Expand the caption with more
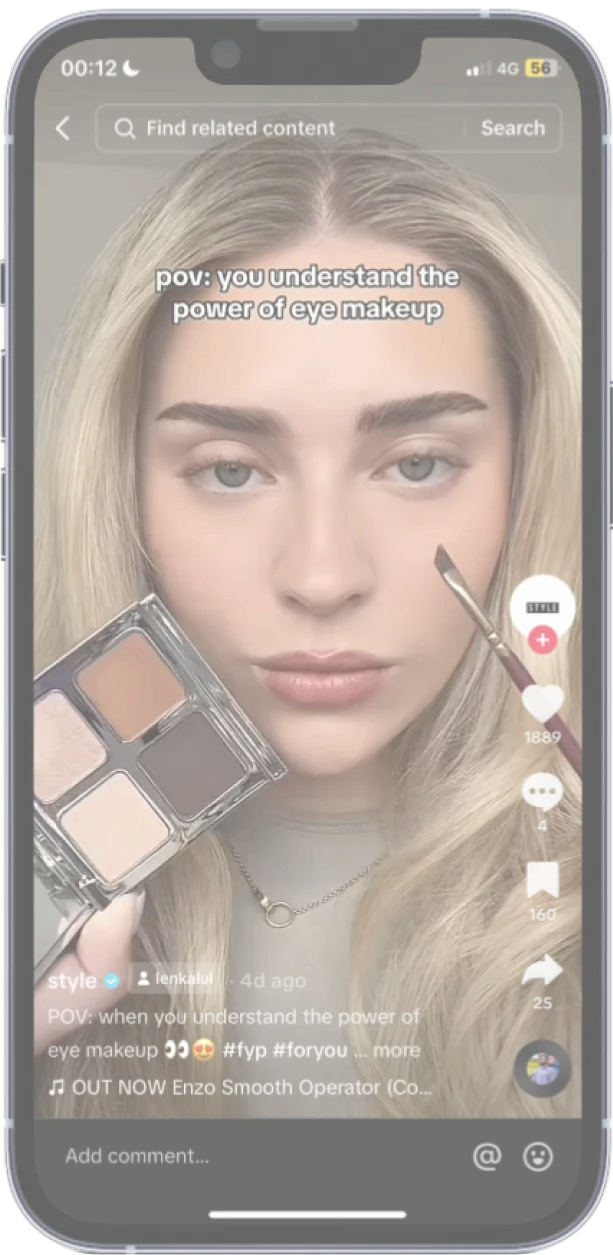This screenshot has width=613, height=1255. pos(397,1051)
